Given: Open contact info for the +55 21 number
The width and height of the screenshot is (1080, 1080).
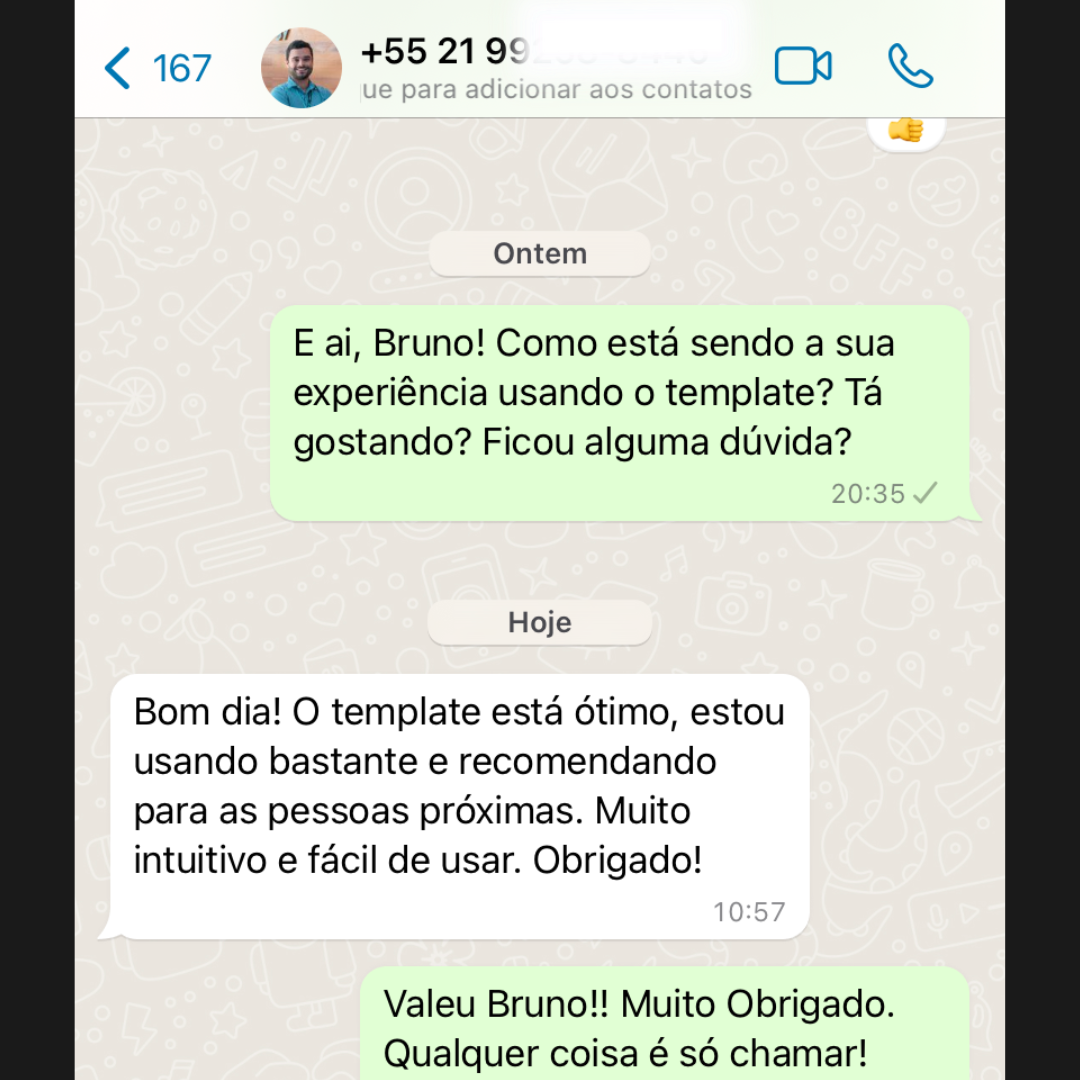Looking at the screenshot, I should [540, 52].
